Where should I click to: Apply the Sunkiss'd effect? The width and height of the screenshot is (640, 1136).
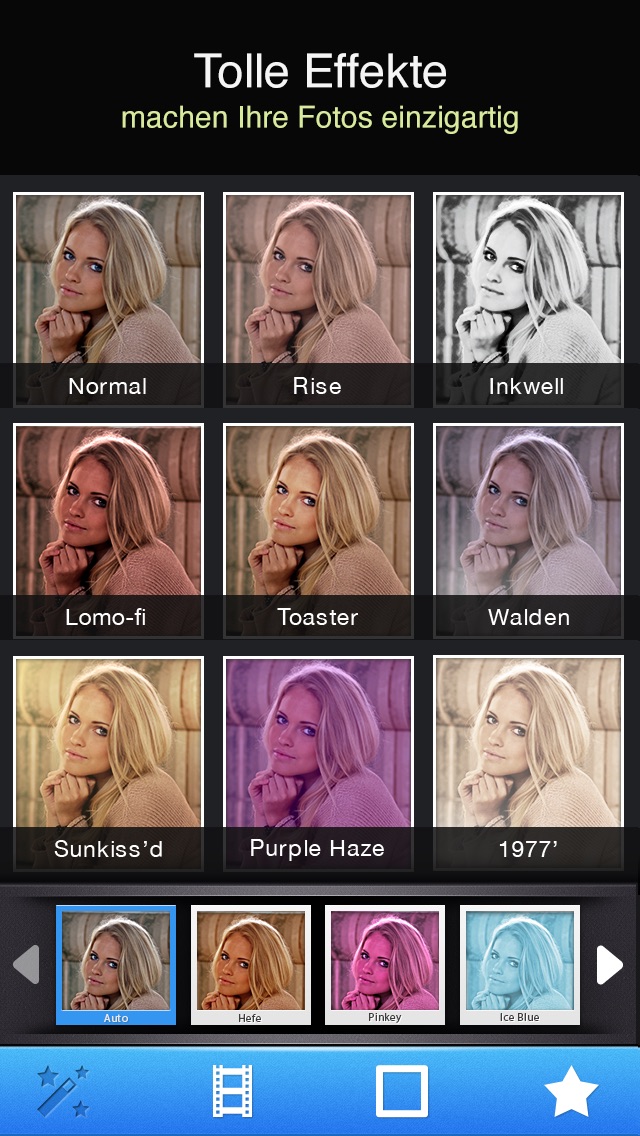click(108, 762)
